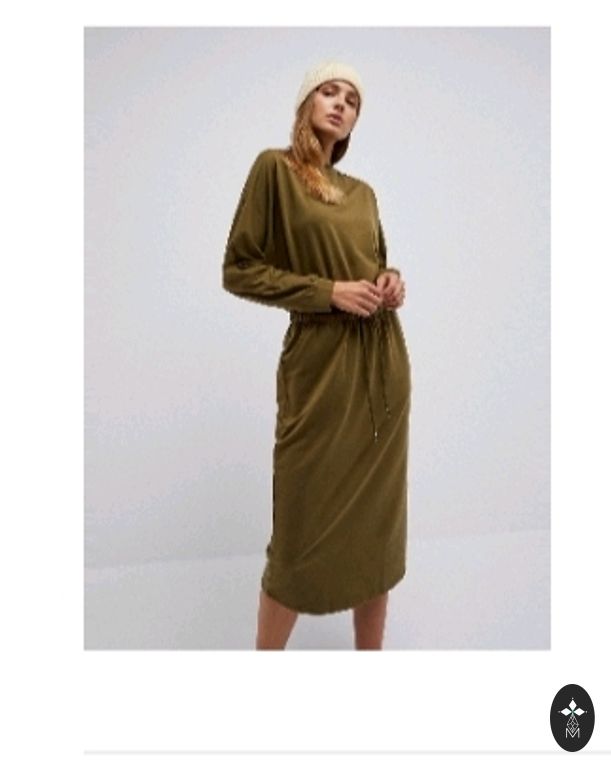The height and width of the screenshot is (768, 611).
Task: Open the olive dress product photo
Action: pos(317,338)
